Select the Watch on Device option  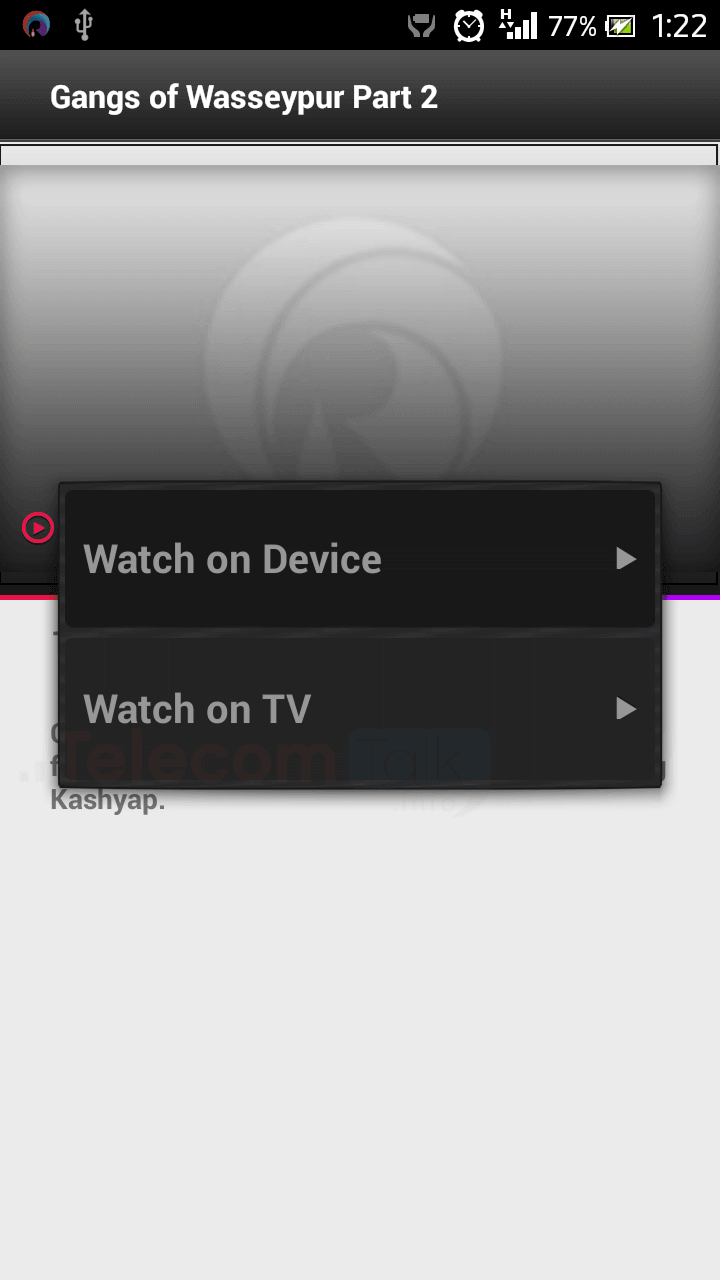coord(360,558)
